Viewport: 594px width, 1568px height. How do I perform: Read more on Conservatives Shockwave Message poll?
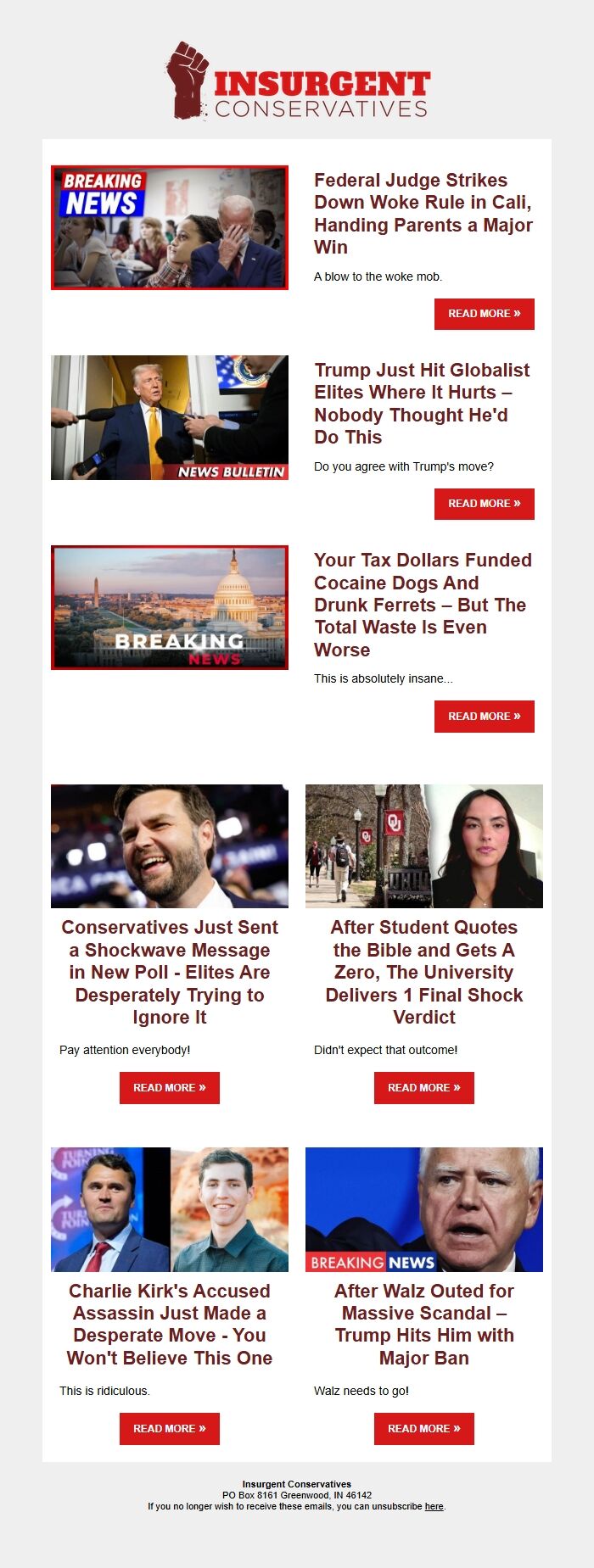169,1088
